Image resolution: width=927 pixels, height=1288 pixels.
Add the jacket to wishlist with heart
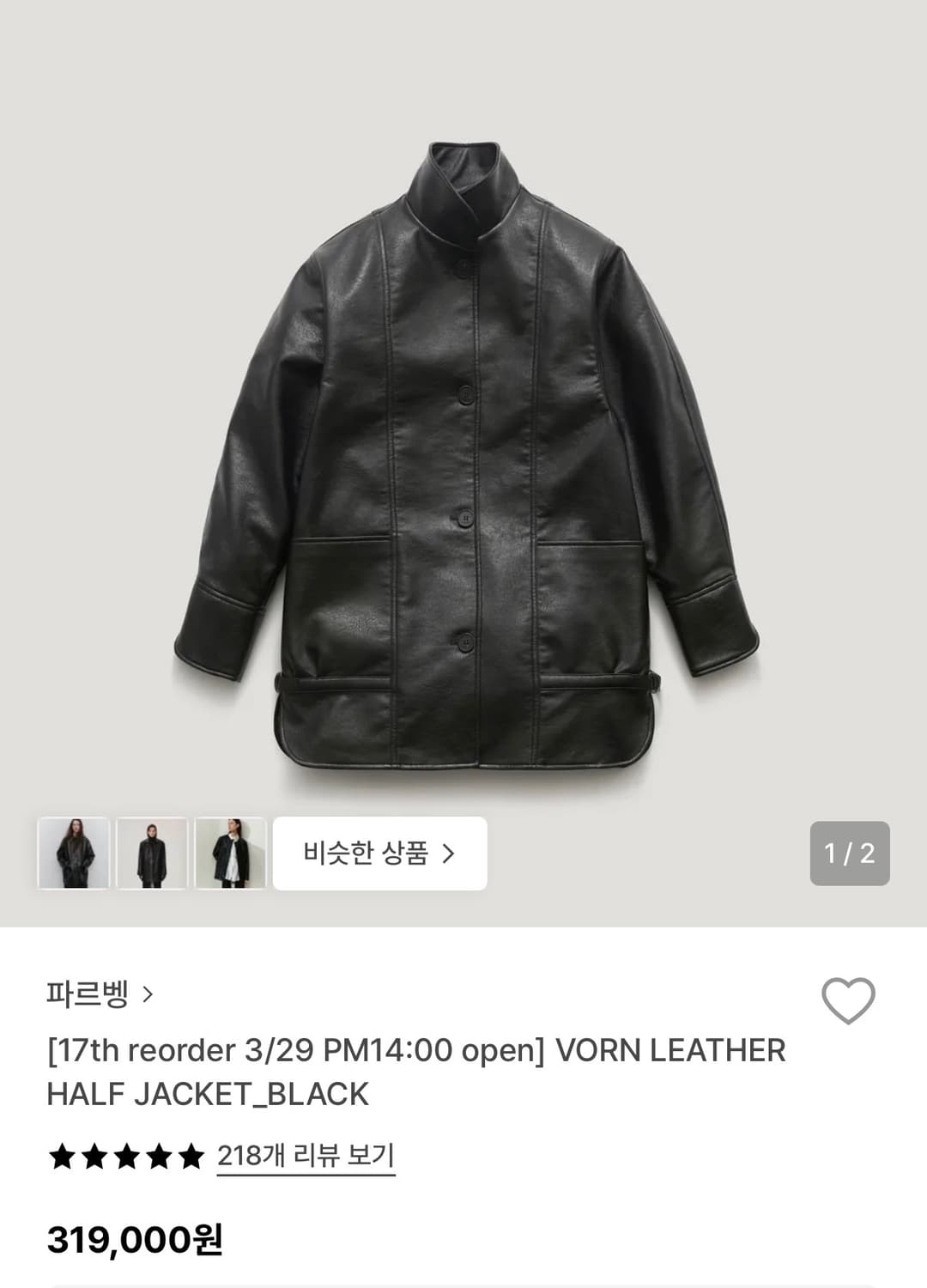[x=848, y=1000]
